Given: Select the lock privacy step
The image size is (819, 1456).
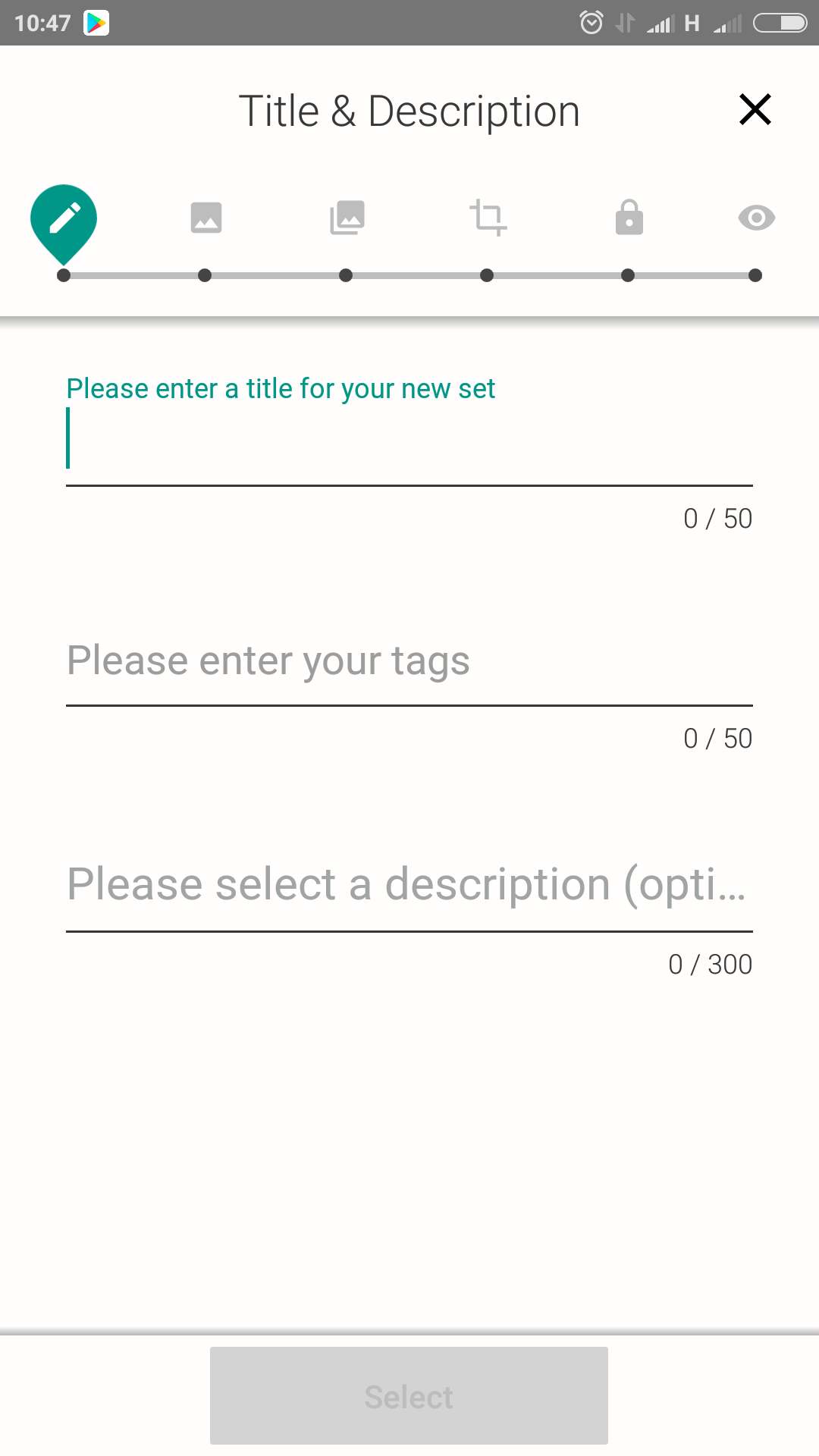Looking at the screenshot, I should click(x=629, y=217).
